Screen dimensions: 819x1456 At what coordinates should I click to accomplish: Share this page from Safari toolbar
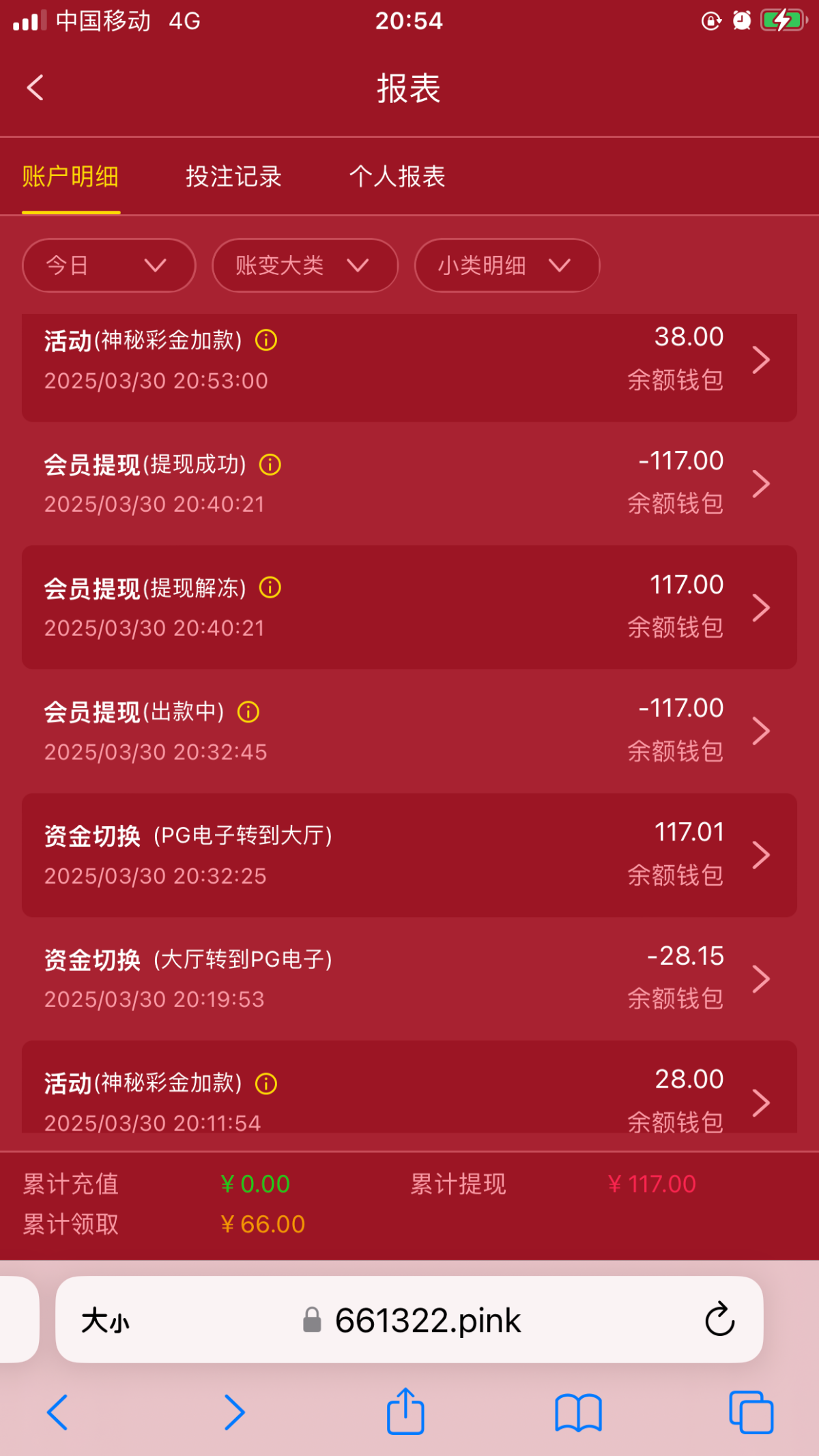[405, 1411]
